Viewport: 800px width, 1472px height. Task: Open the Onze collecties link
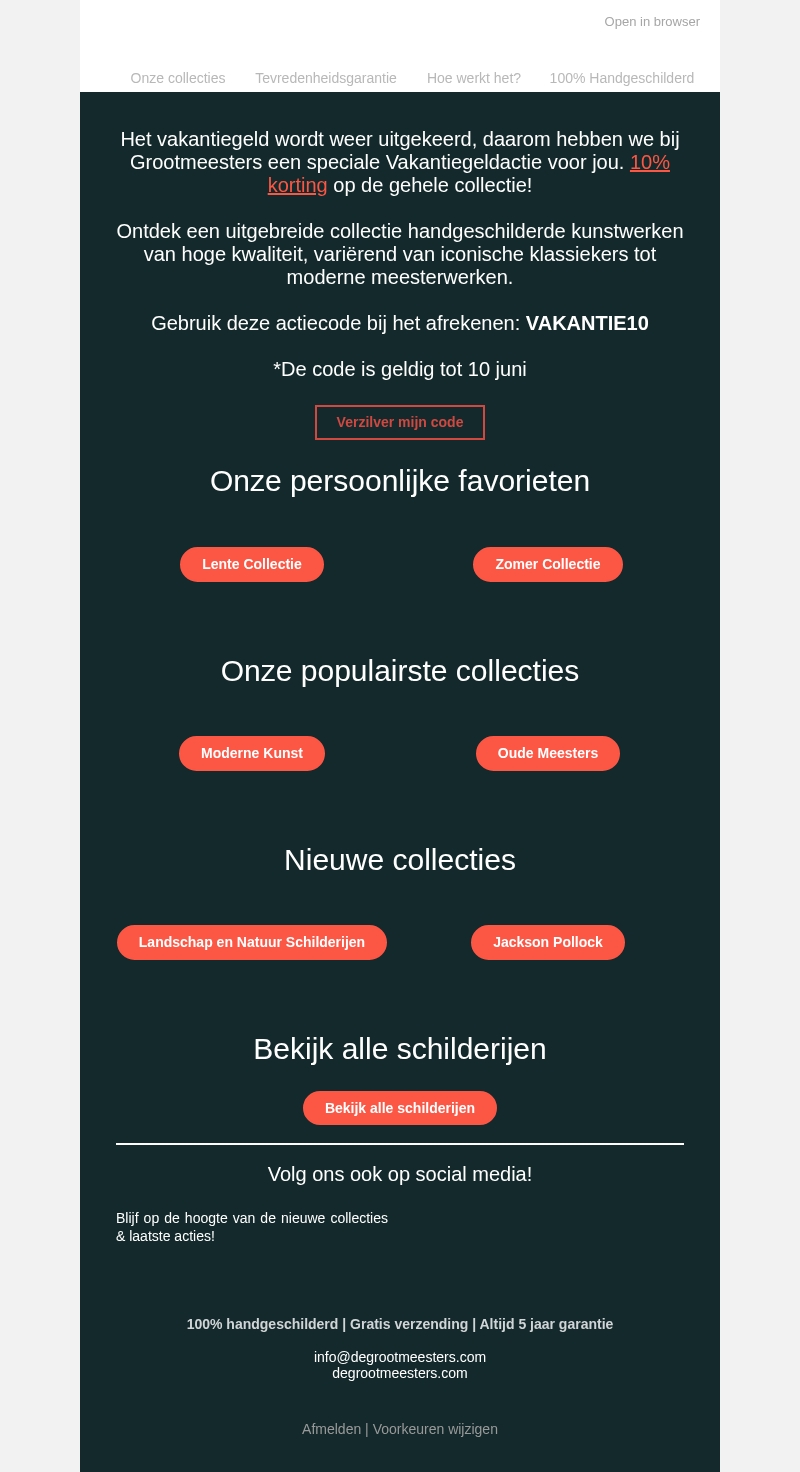[178, 78]
